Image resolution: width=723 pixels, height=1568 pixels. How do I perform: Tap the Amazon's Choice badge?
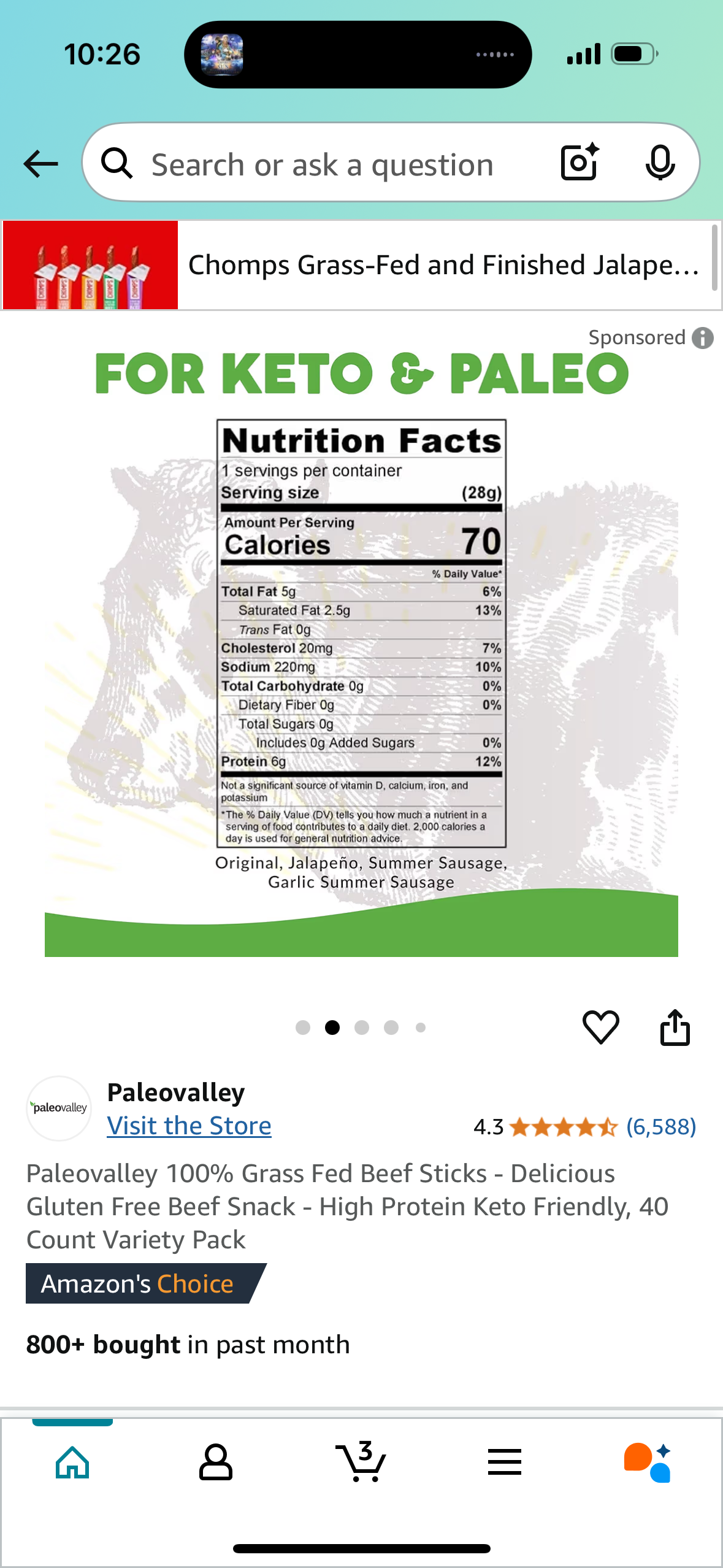[139, 1283]
